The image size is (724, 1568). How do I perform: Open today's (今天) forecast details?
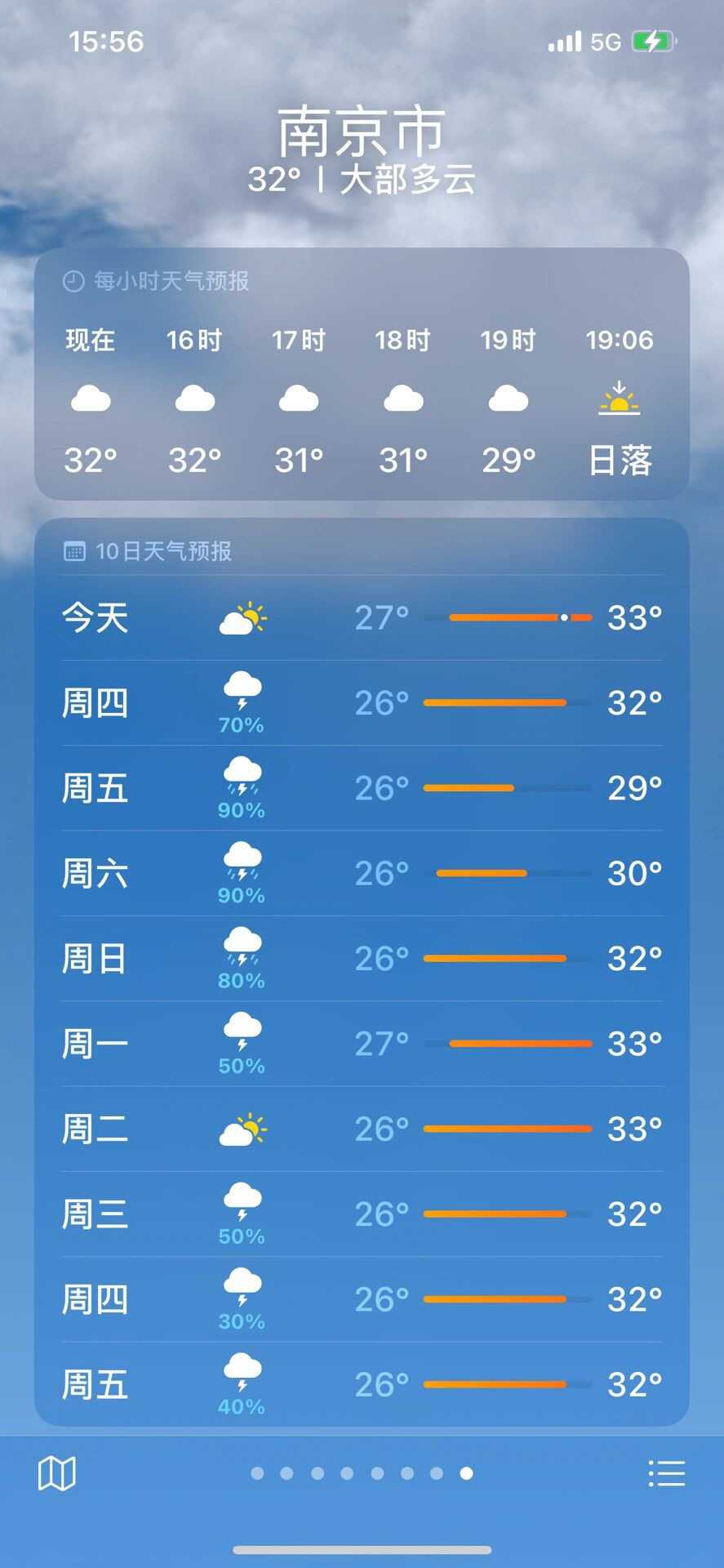362,618
